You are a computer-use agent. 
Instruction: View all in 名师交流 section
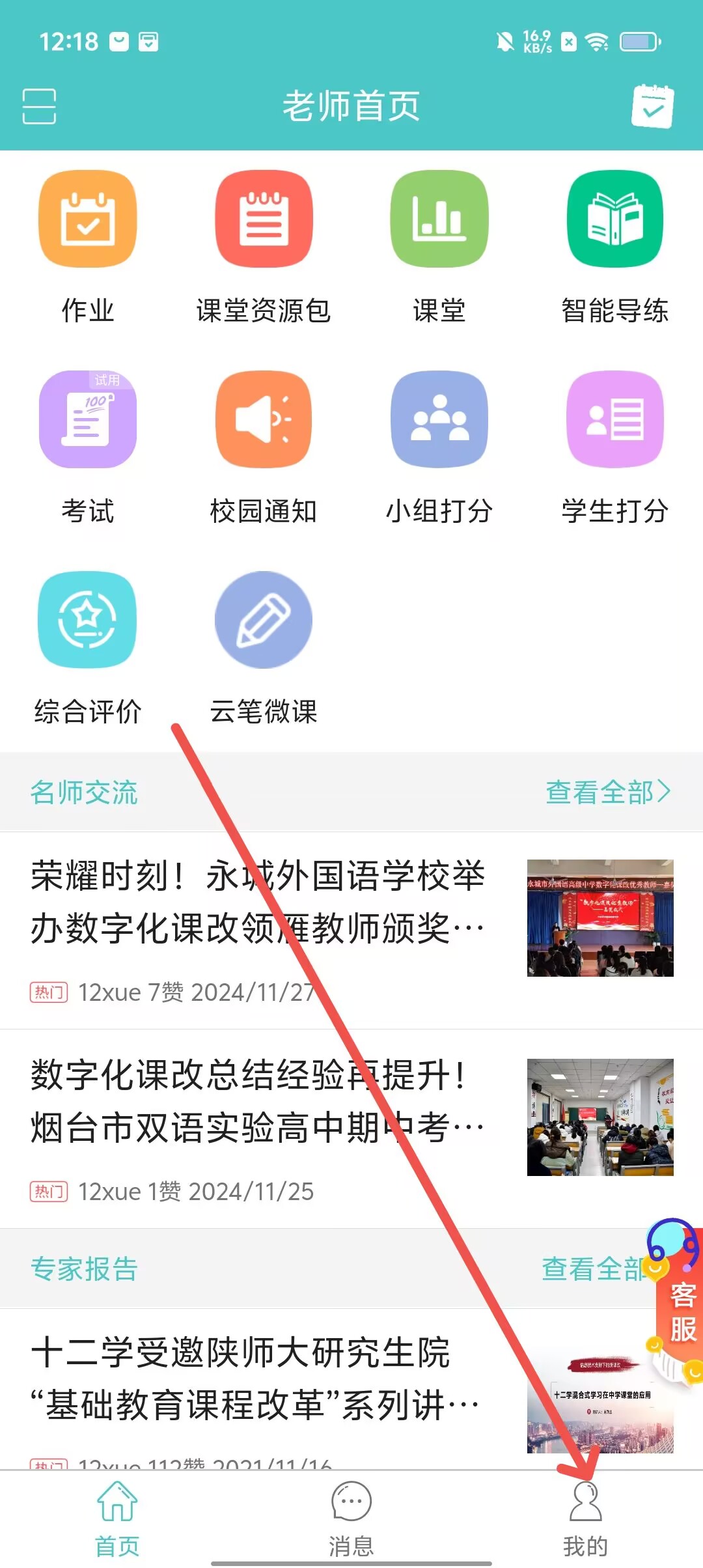pos(607,792)
